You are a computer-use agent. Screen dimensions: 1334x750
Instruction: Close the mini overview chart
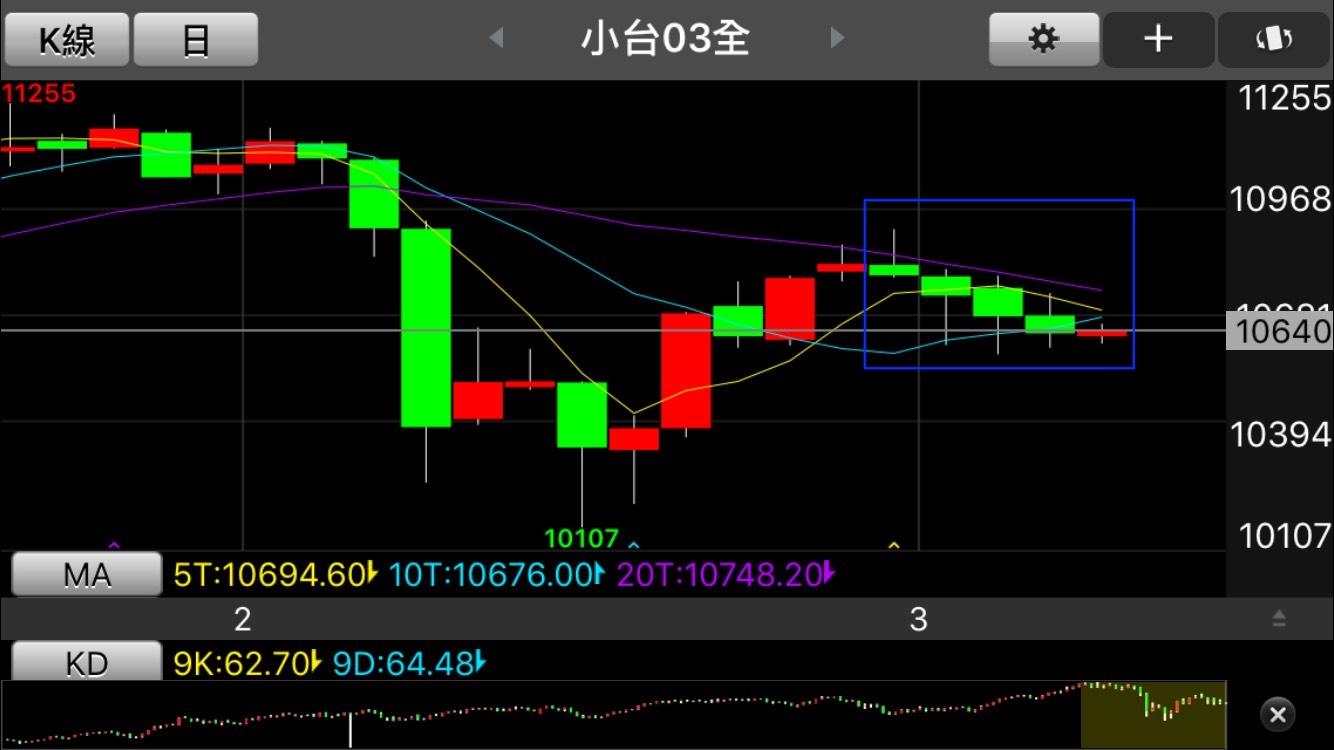tap(1277, 714)
